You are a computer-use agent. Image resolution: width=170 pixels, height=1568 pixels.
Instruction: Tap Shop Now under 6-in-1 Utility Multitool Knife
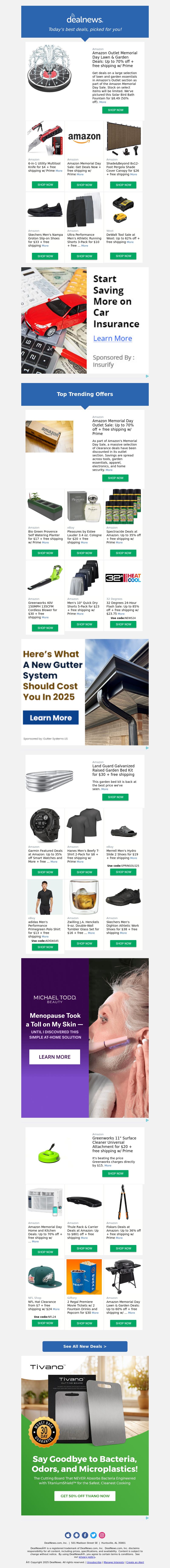[45, 184]
